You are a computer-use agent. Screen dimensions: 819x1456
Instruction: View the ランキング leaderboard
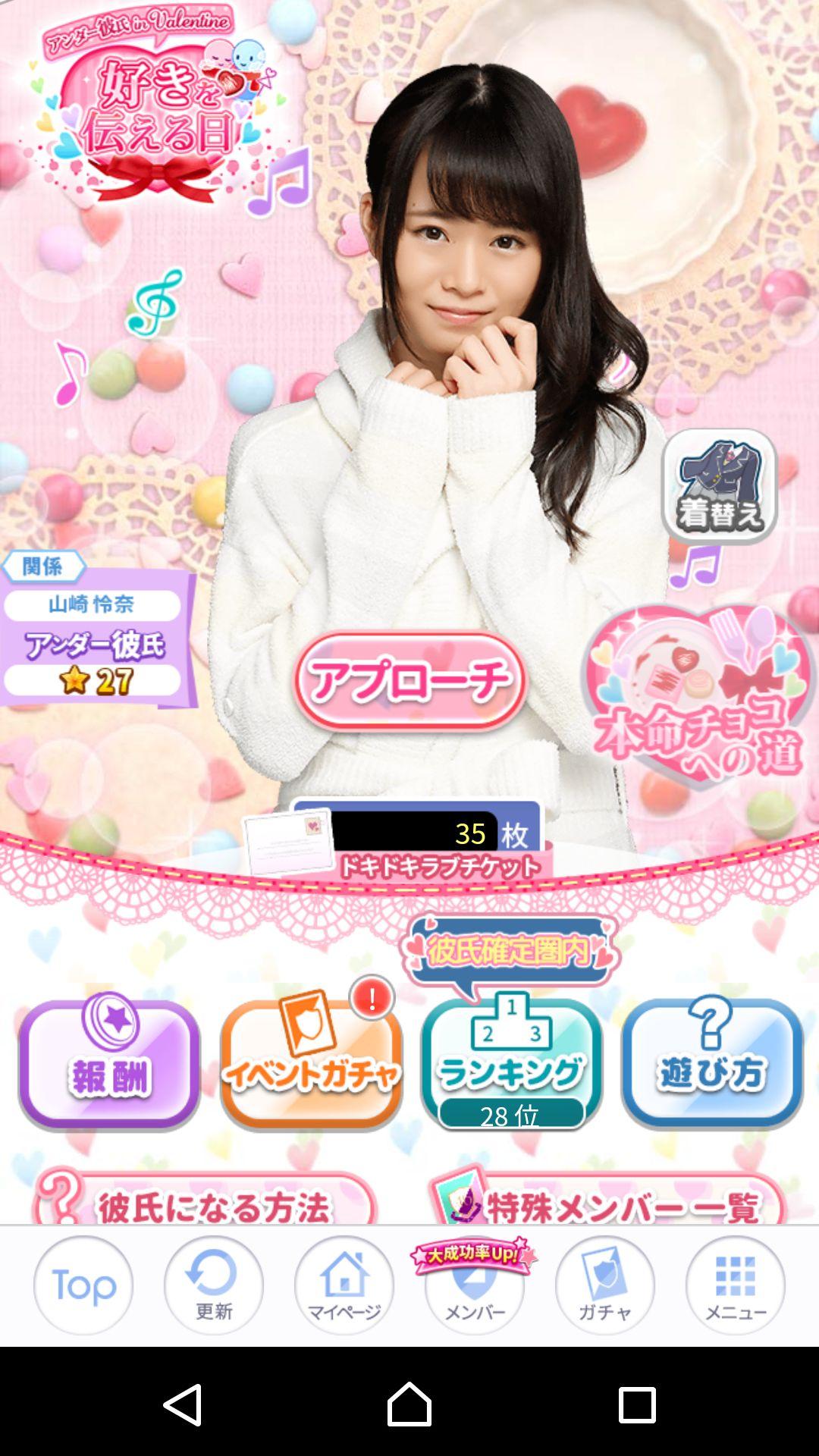[511, 1063]
